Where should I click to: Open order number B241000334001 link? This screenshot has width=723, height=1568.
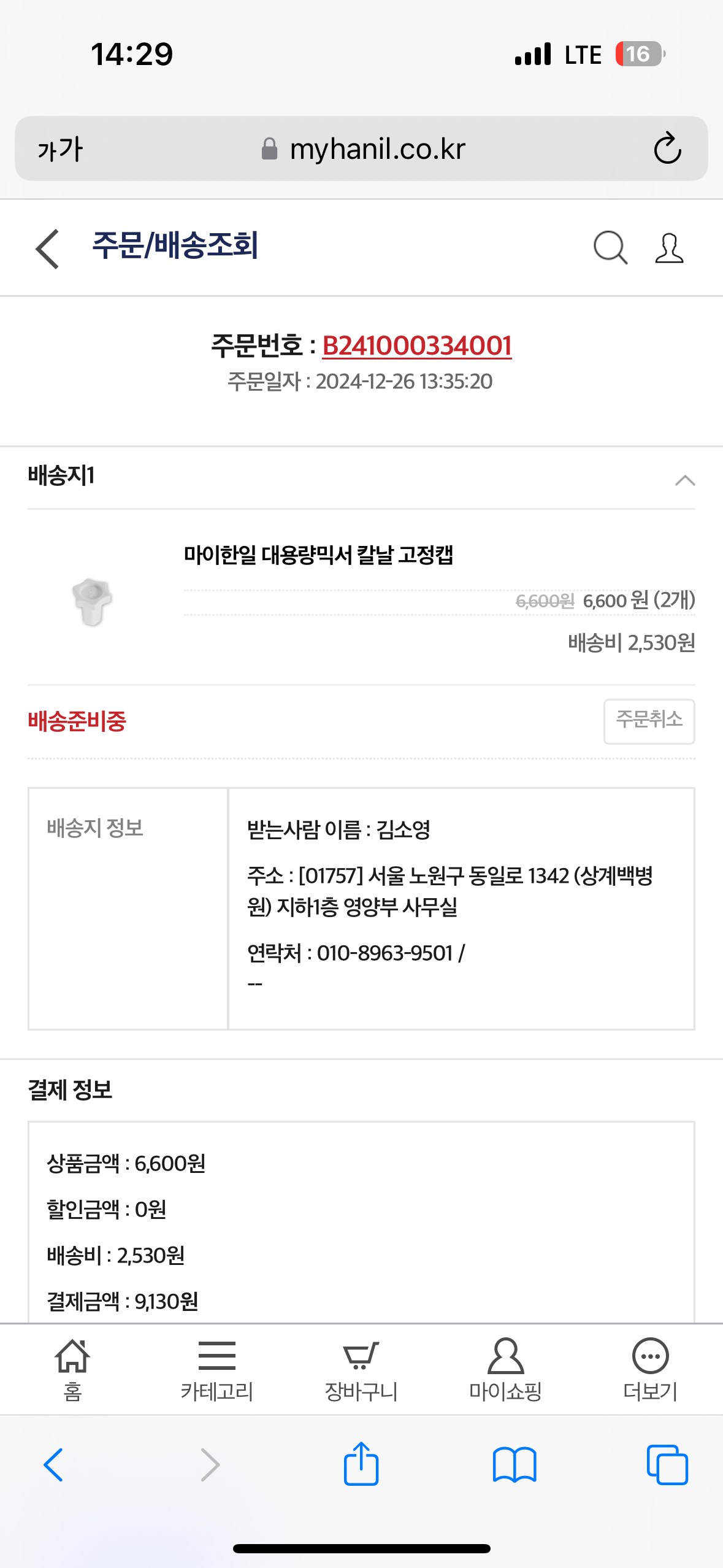pyautogui.click(x=416, y=345)
